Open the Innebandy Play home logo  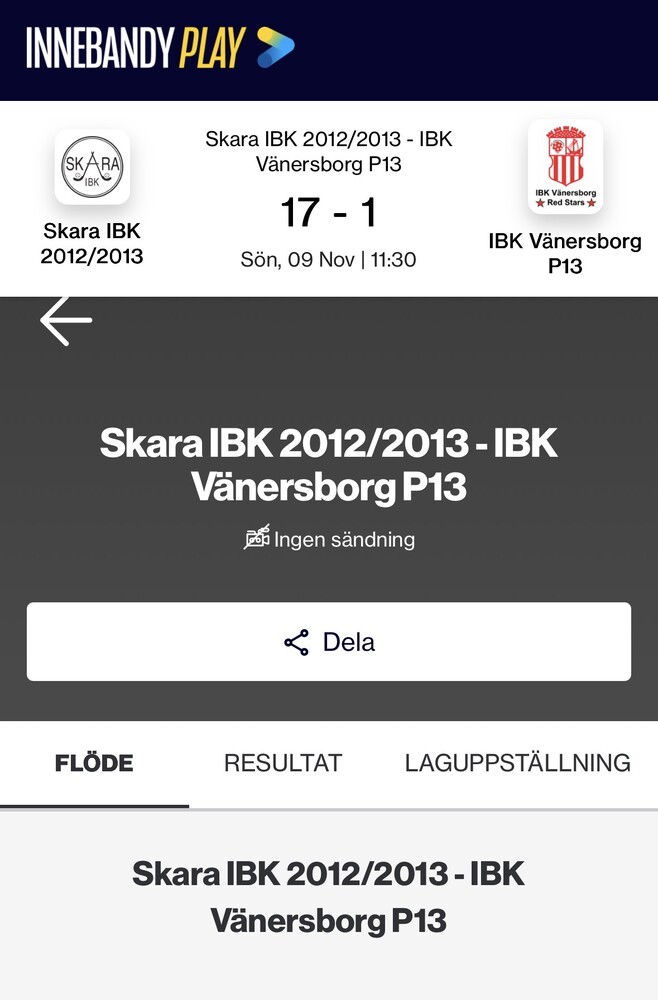(160, 48)
